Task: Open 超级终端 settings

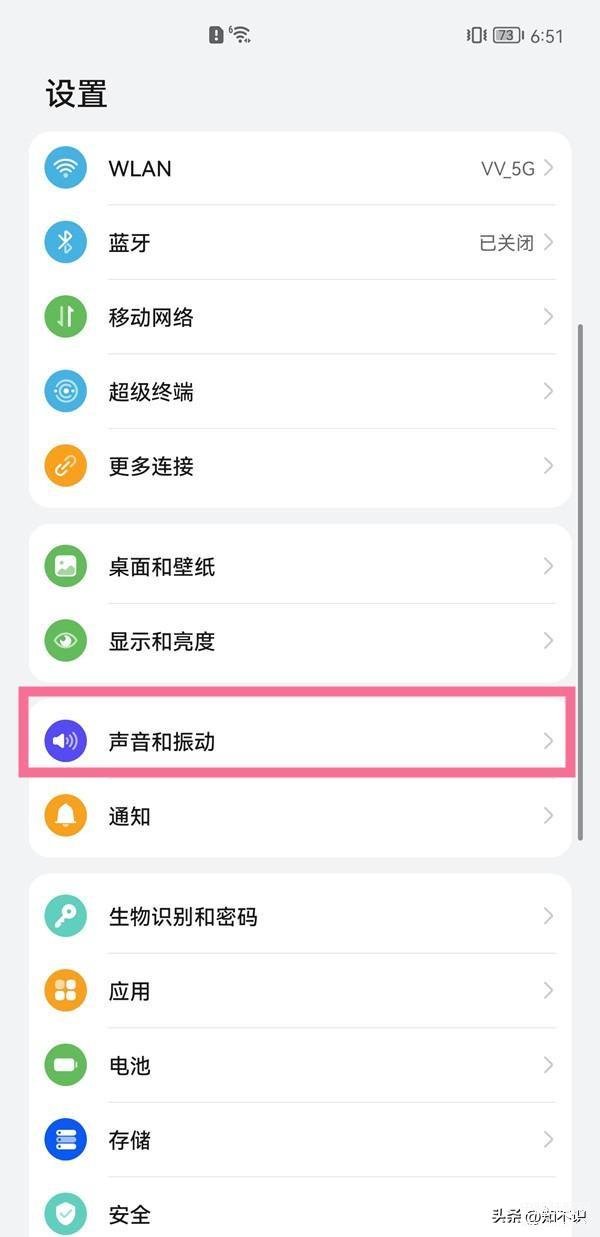Action: [x=300, y=391]
